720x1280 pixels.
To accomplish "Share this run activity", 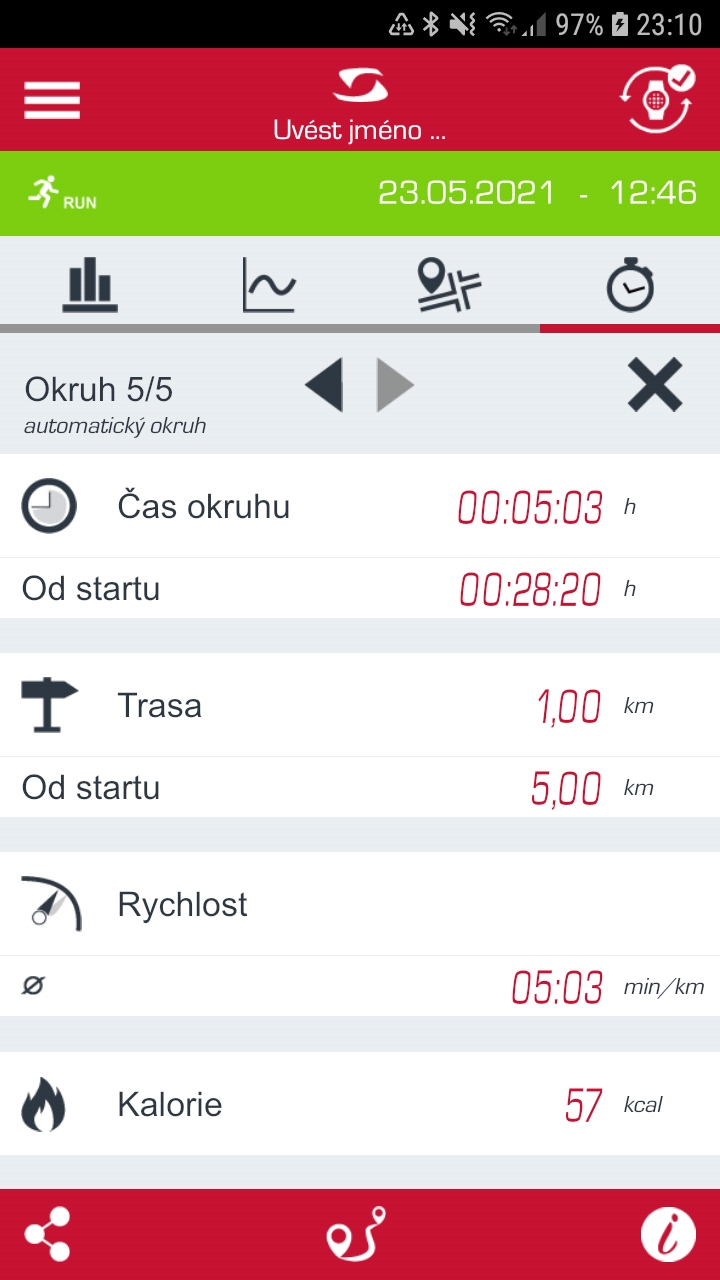I will point(48,1234).
